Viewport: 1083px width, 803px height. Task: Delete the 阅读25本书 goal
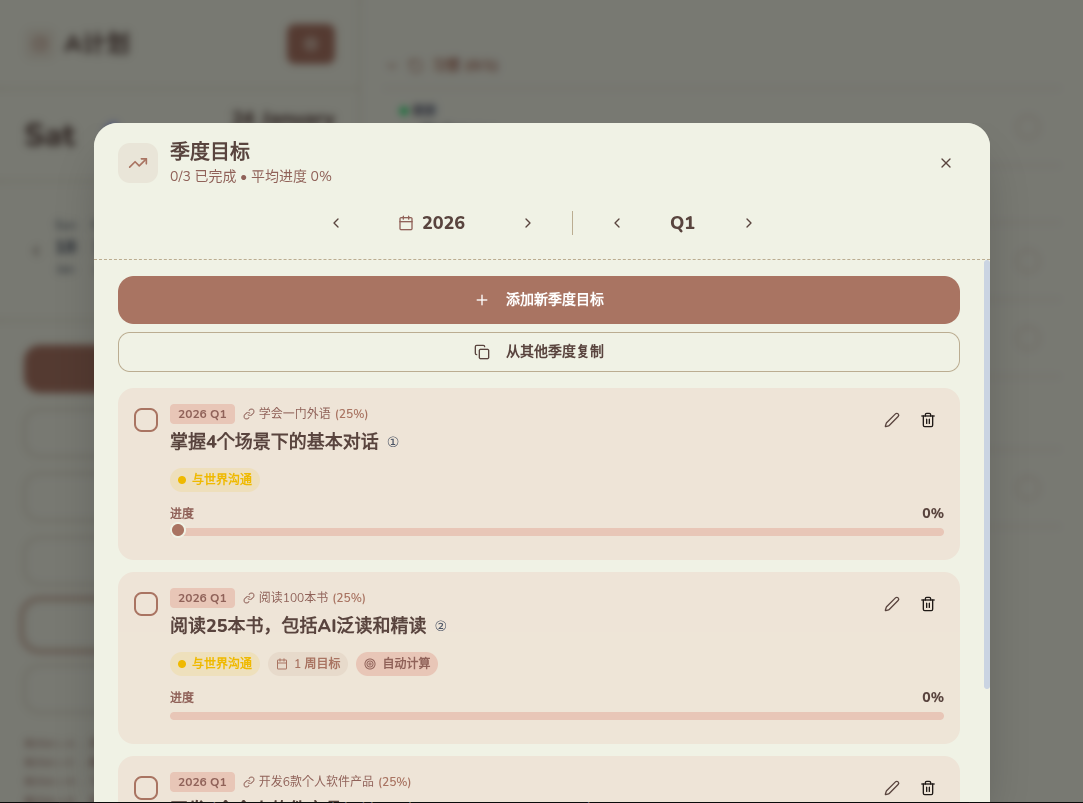point(928,604)
